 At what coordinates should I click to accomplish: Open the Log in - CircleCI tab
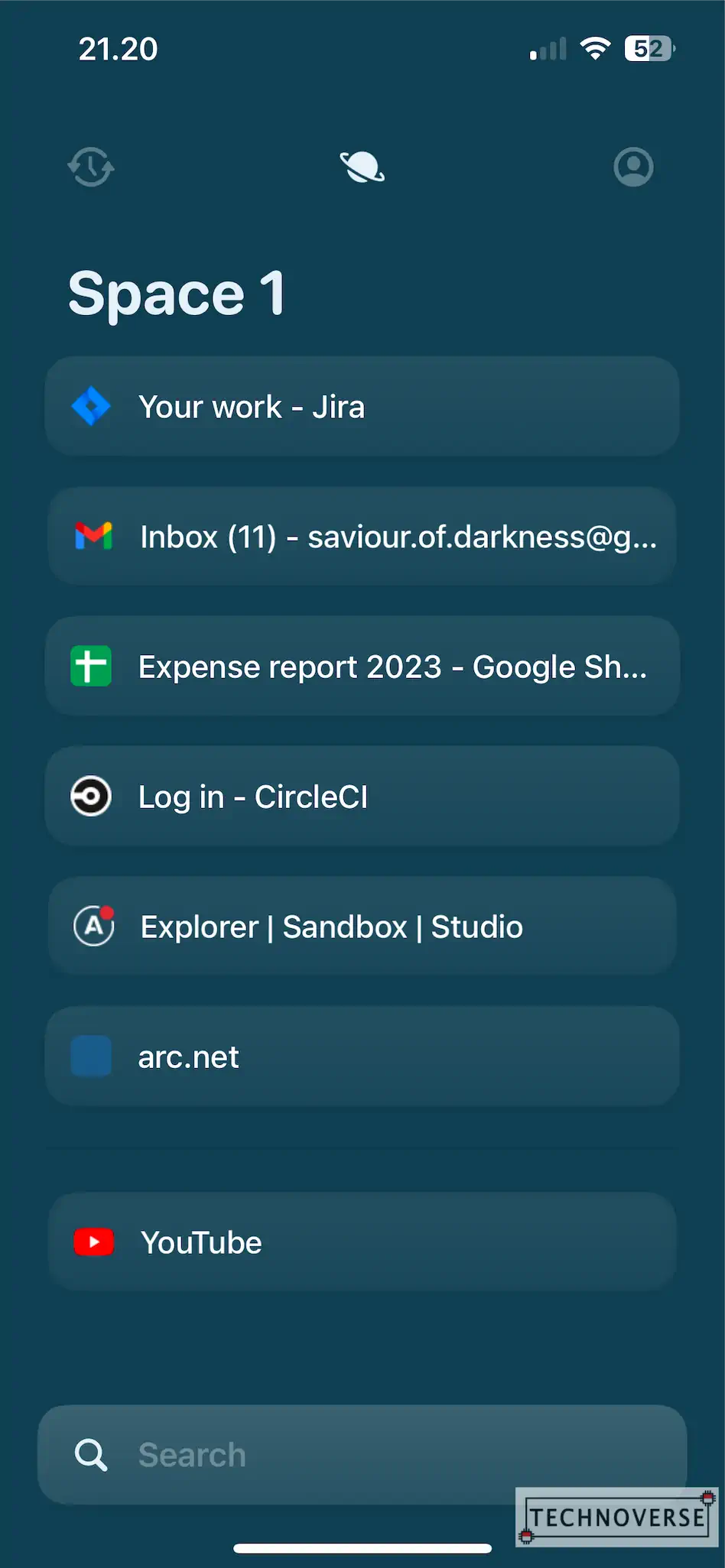362,797
